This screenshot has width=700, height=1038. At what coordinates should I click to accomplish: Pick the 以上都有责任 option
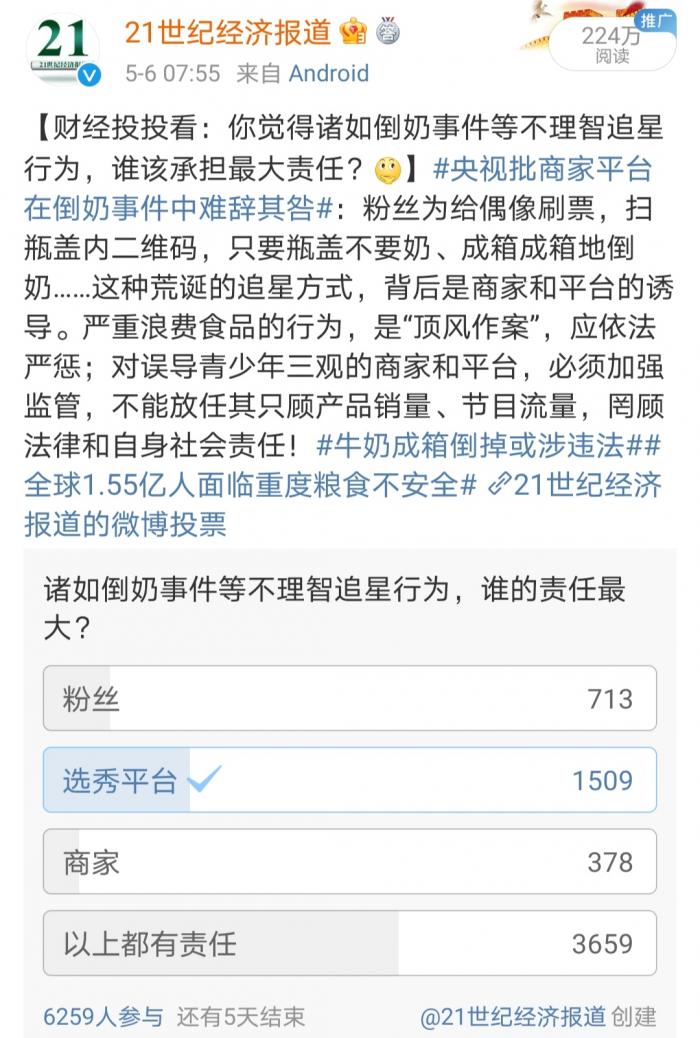click(349, 943)
